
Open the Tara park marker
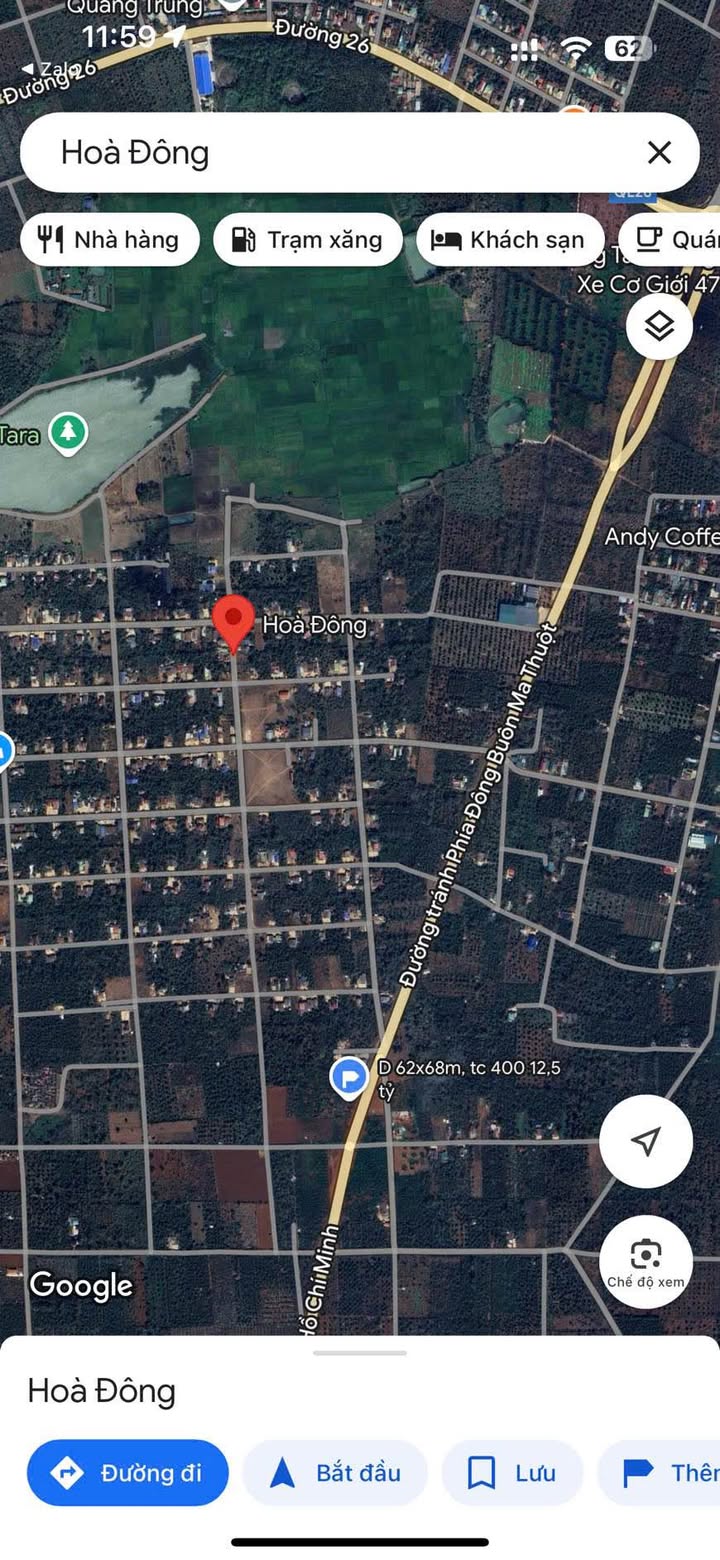[x=68, y=434]
